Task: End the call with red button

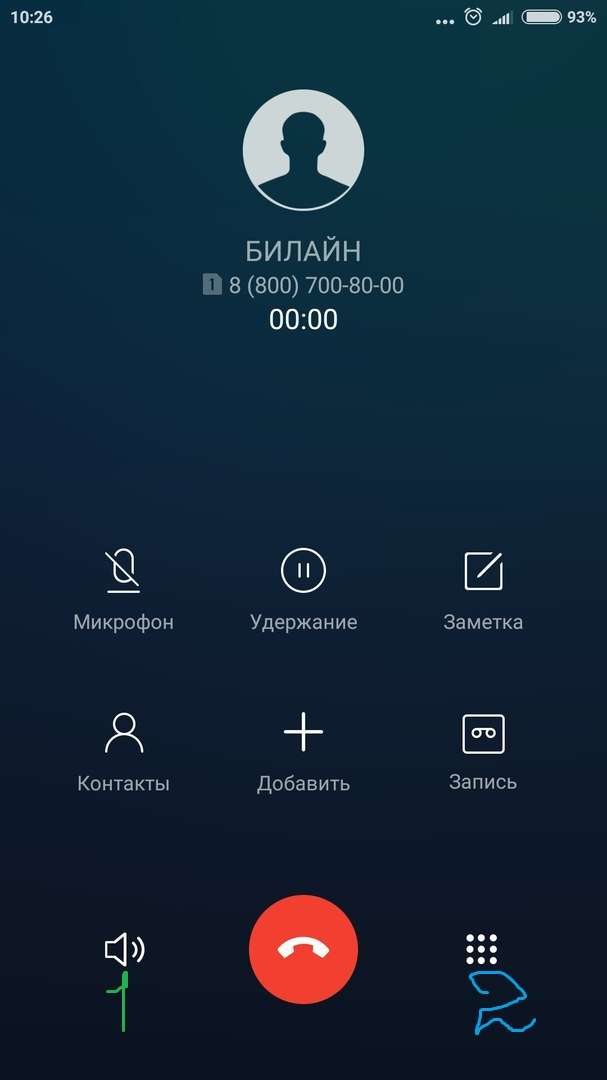Action: [x=303, y=950]
